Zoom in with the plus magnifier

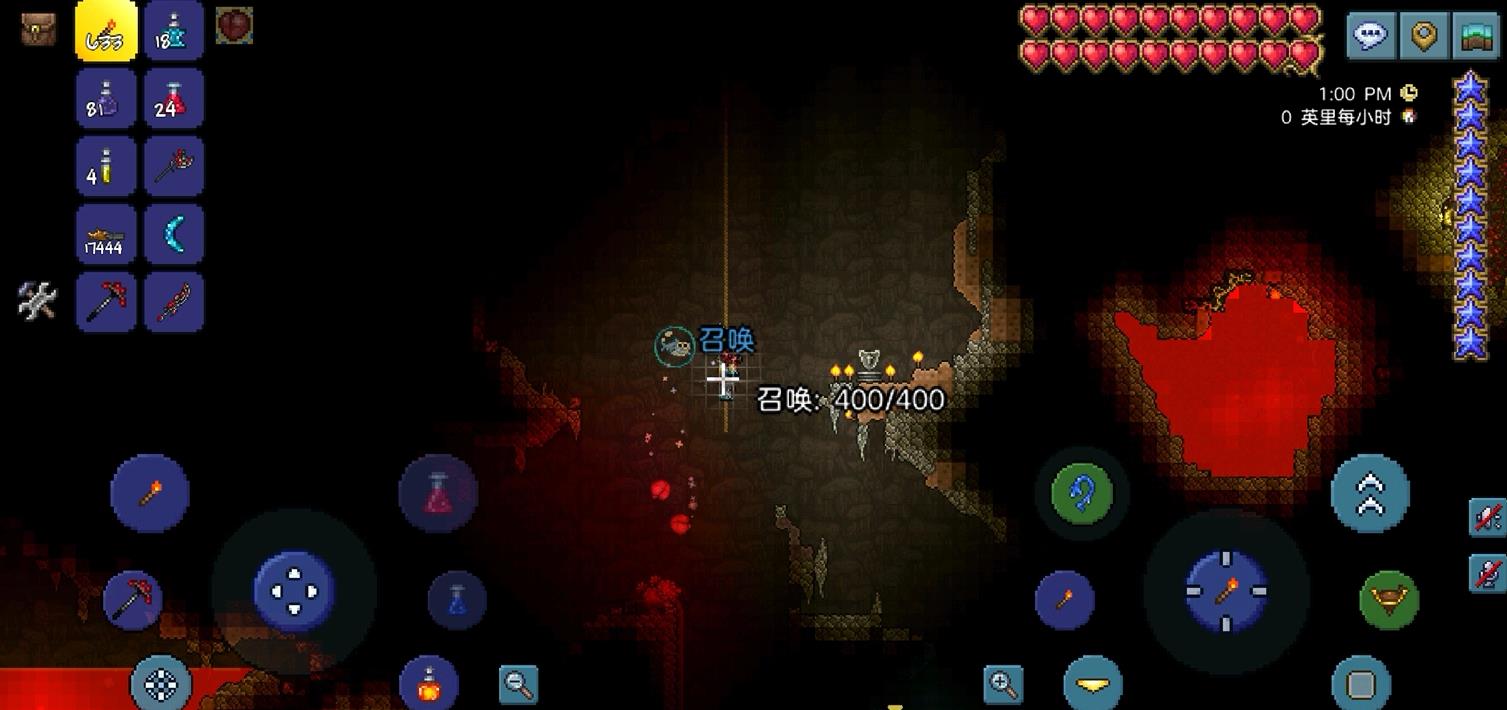pyautogui.click(x=1003, y=684)
